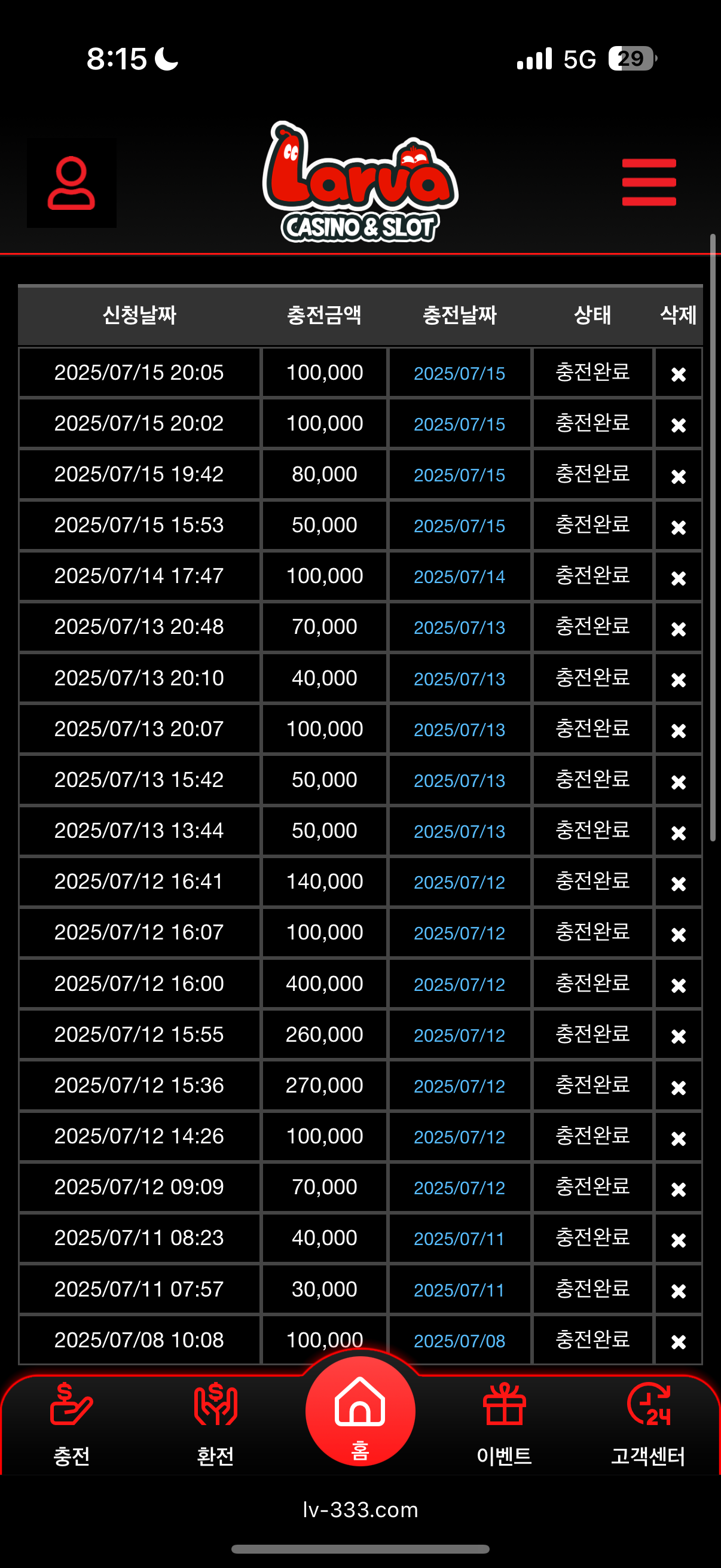Open the user profile icon
The image size is (721, 1568).
point(71,182)
